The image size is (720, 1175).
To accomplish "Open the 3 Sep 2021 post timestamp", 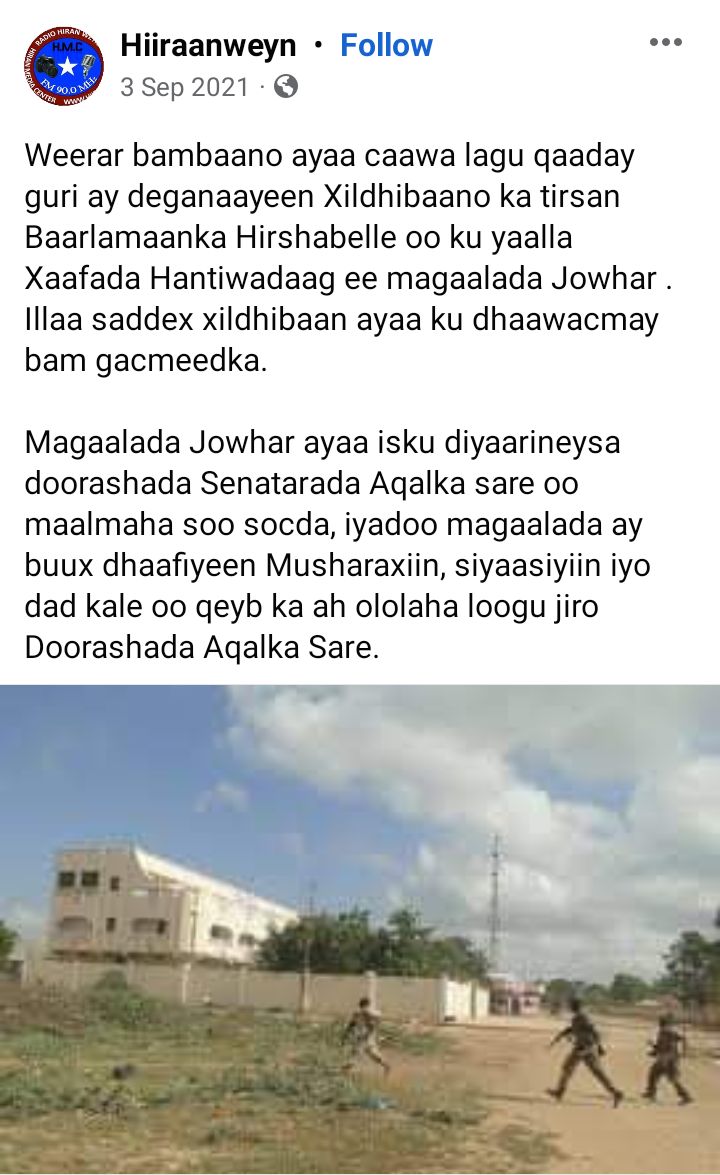I will [184, 88].
